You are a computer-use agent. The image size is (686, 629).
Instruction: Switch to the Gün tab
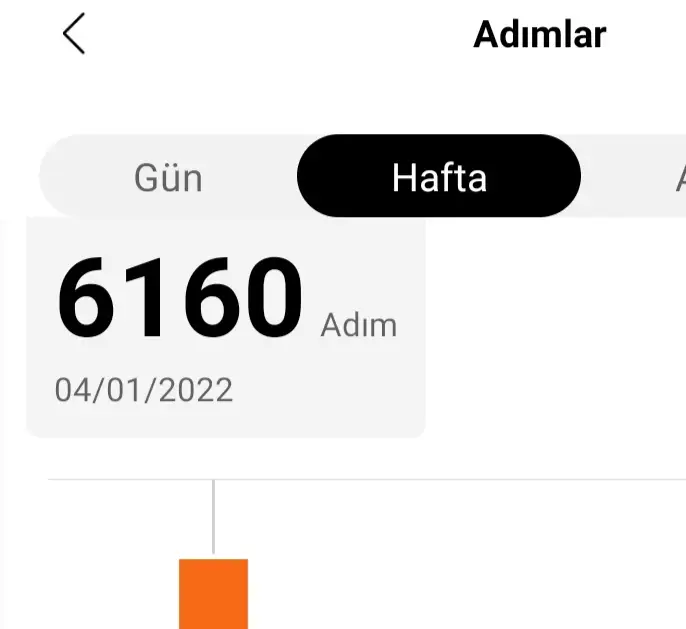[x=168, y=177]
